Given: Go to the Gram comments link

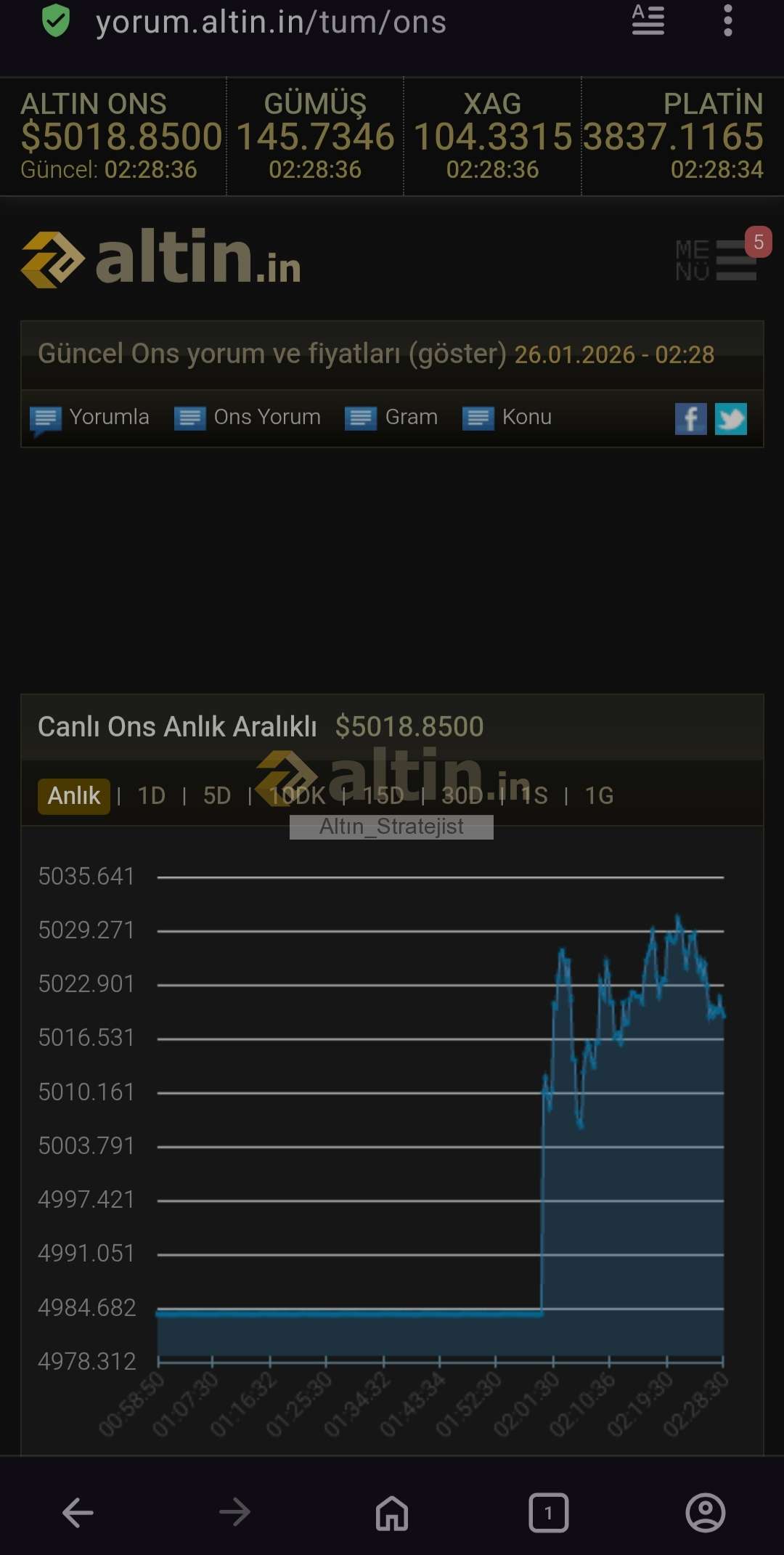Looking at the screenshot, I should 392,418.
